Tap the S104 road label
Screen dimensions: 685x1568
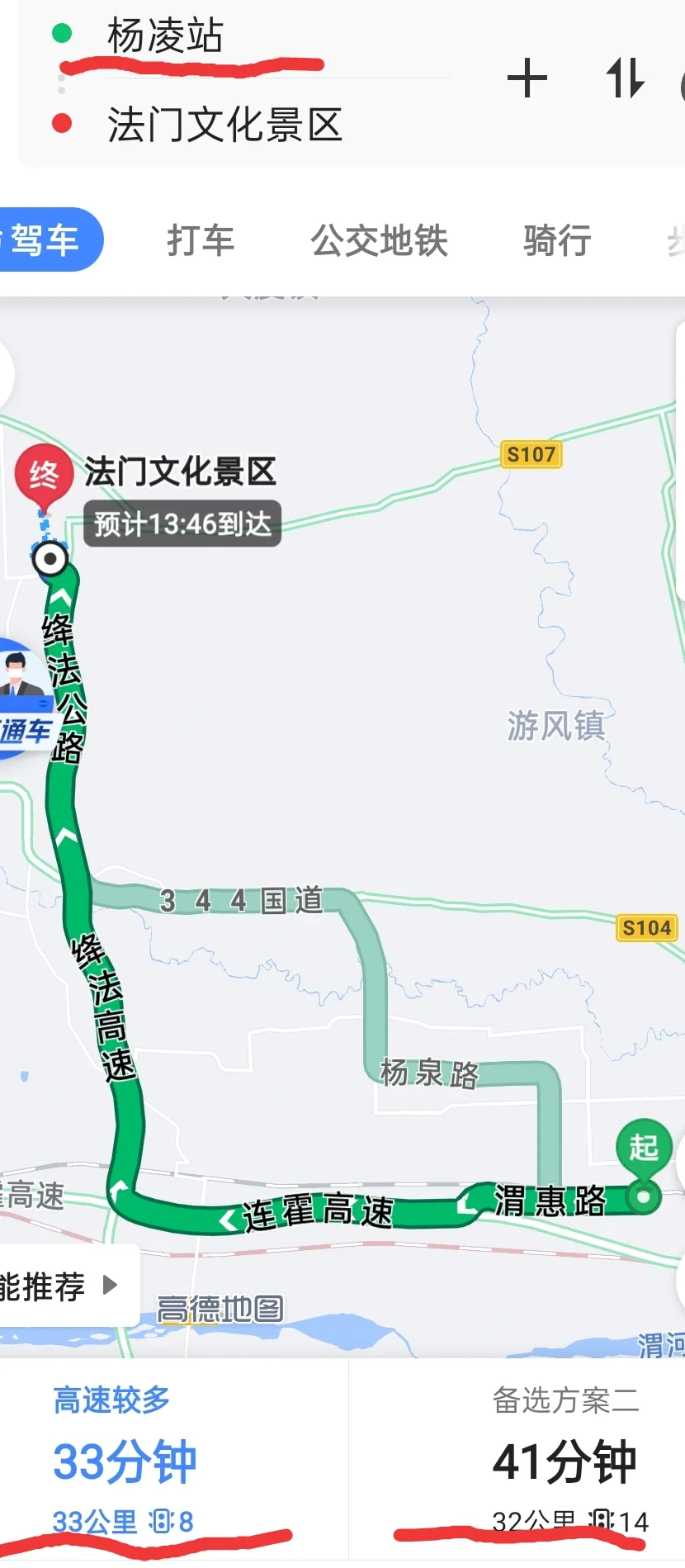647,927
